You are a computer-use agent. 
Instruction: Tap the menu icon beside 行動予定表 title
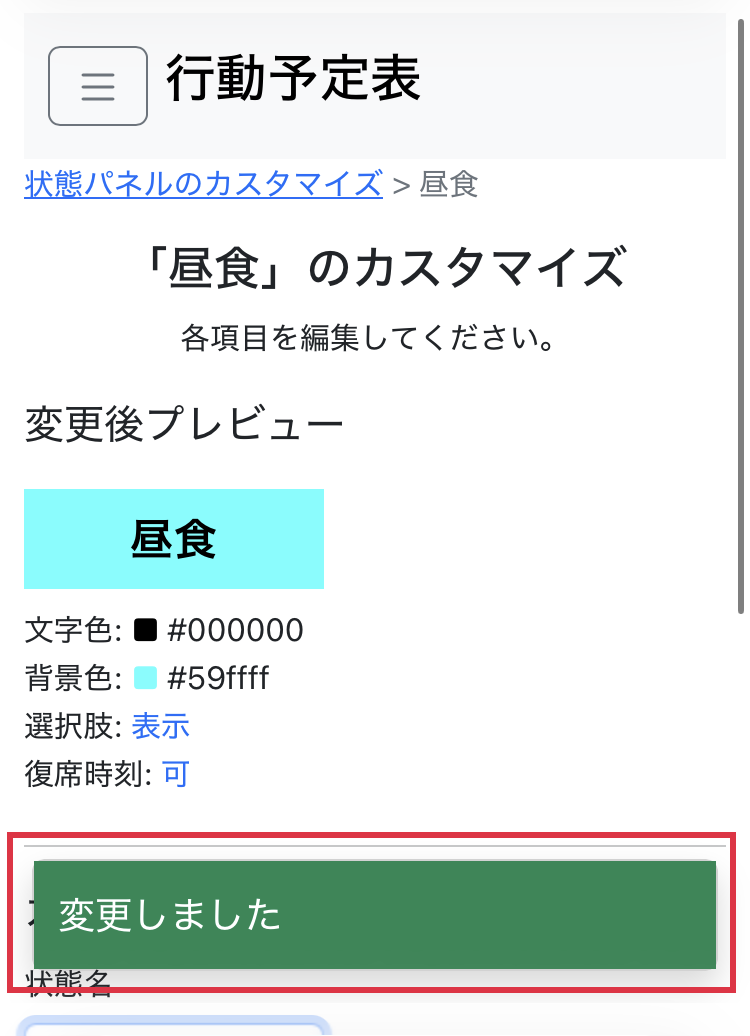97,86
